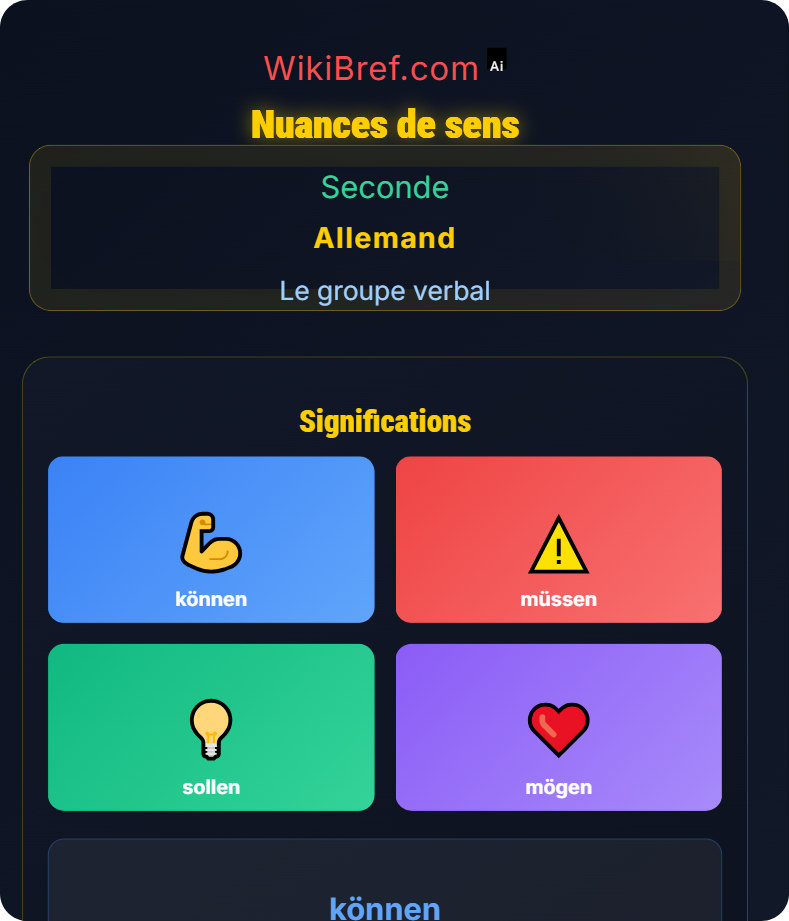Click the Nuances de sens title
Screen dimensions: 789x921
pyautogui.click(x=384, y=124)
